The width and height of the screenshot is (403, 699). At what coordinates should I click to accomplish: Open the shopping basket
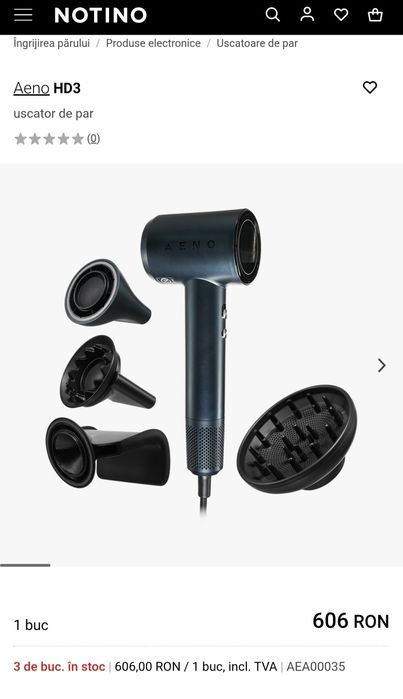[x=375, y=15]
